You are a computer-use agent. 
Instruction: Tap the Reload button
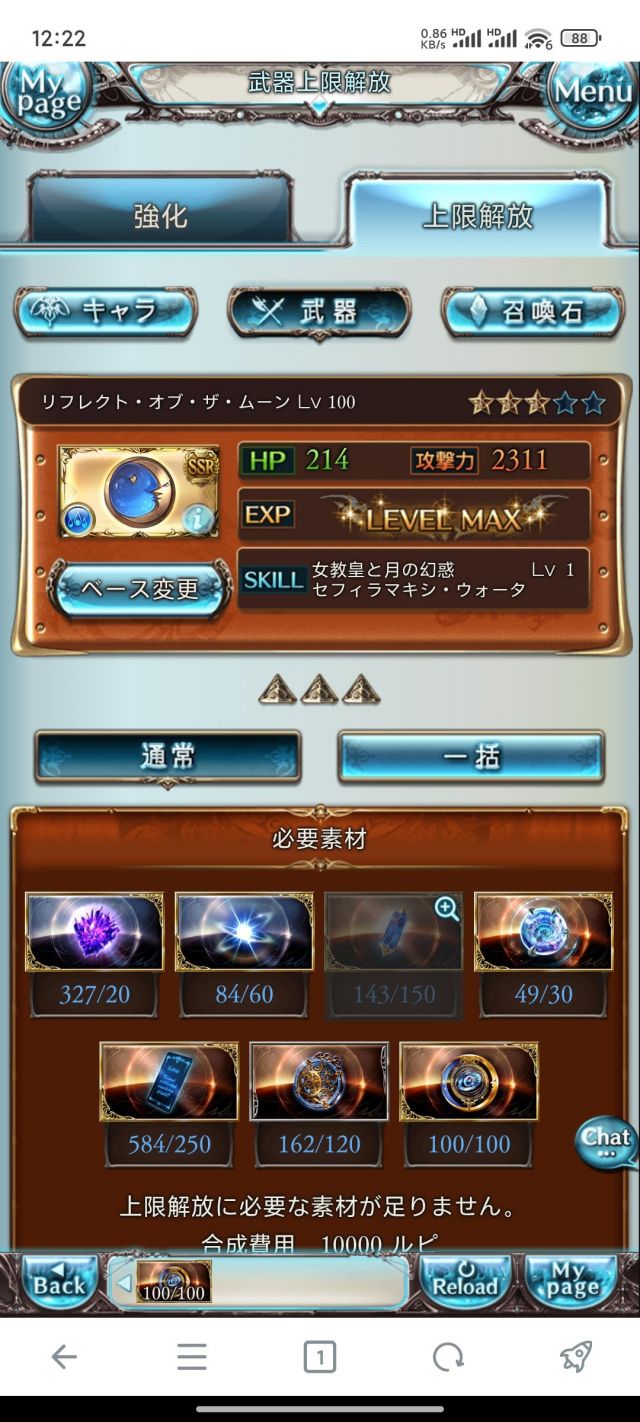464,1283
